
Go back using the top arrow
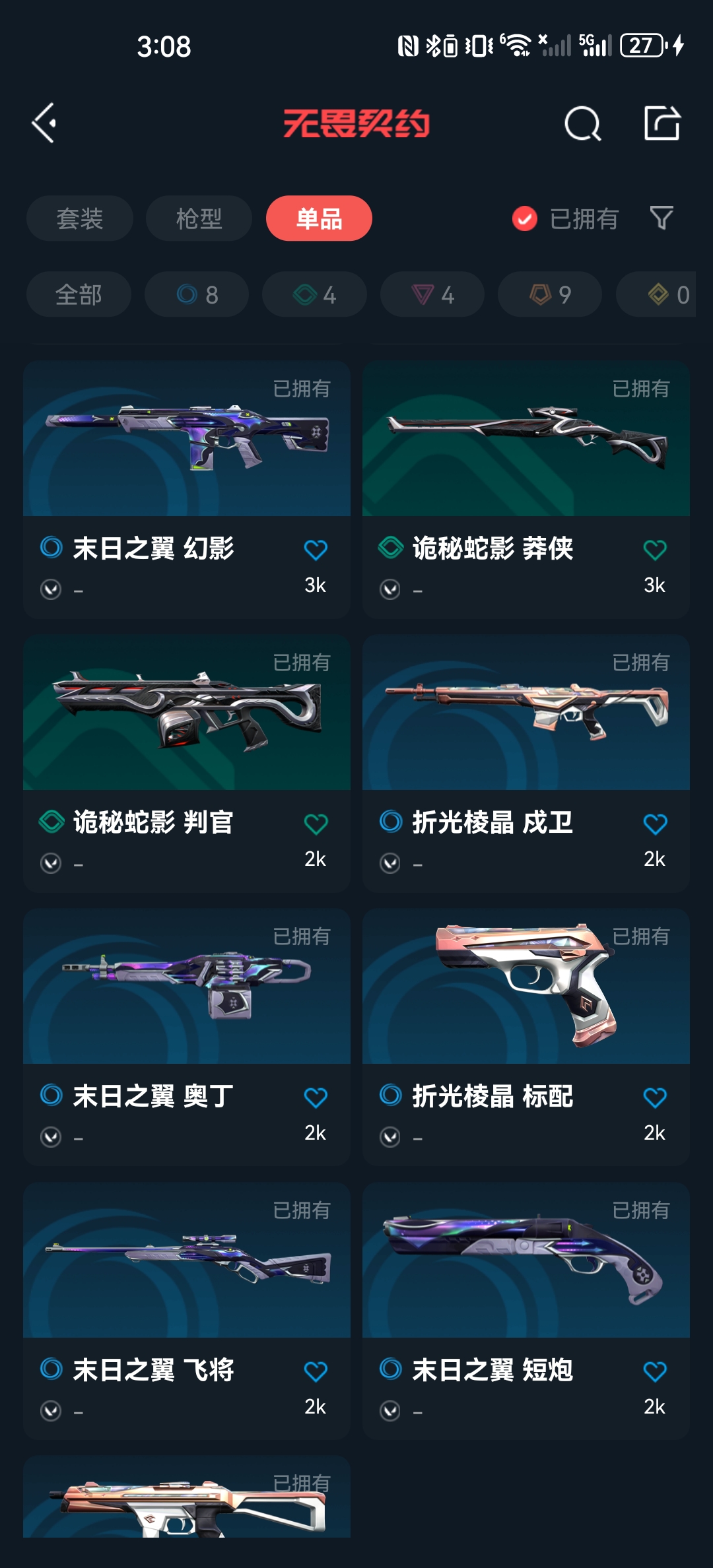pos(44,123)
